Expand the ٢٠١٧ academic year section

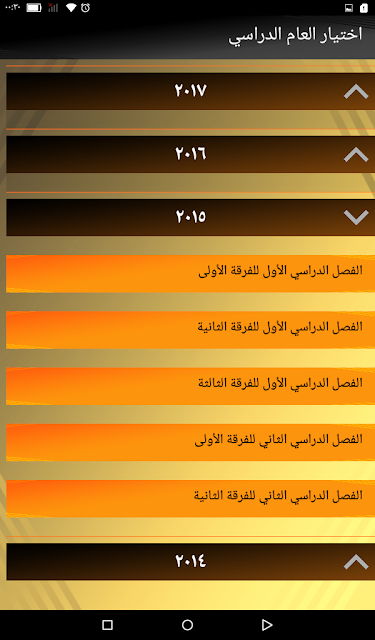[x=191, y=91]
